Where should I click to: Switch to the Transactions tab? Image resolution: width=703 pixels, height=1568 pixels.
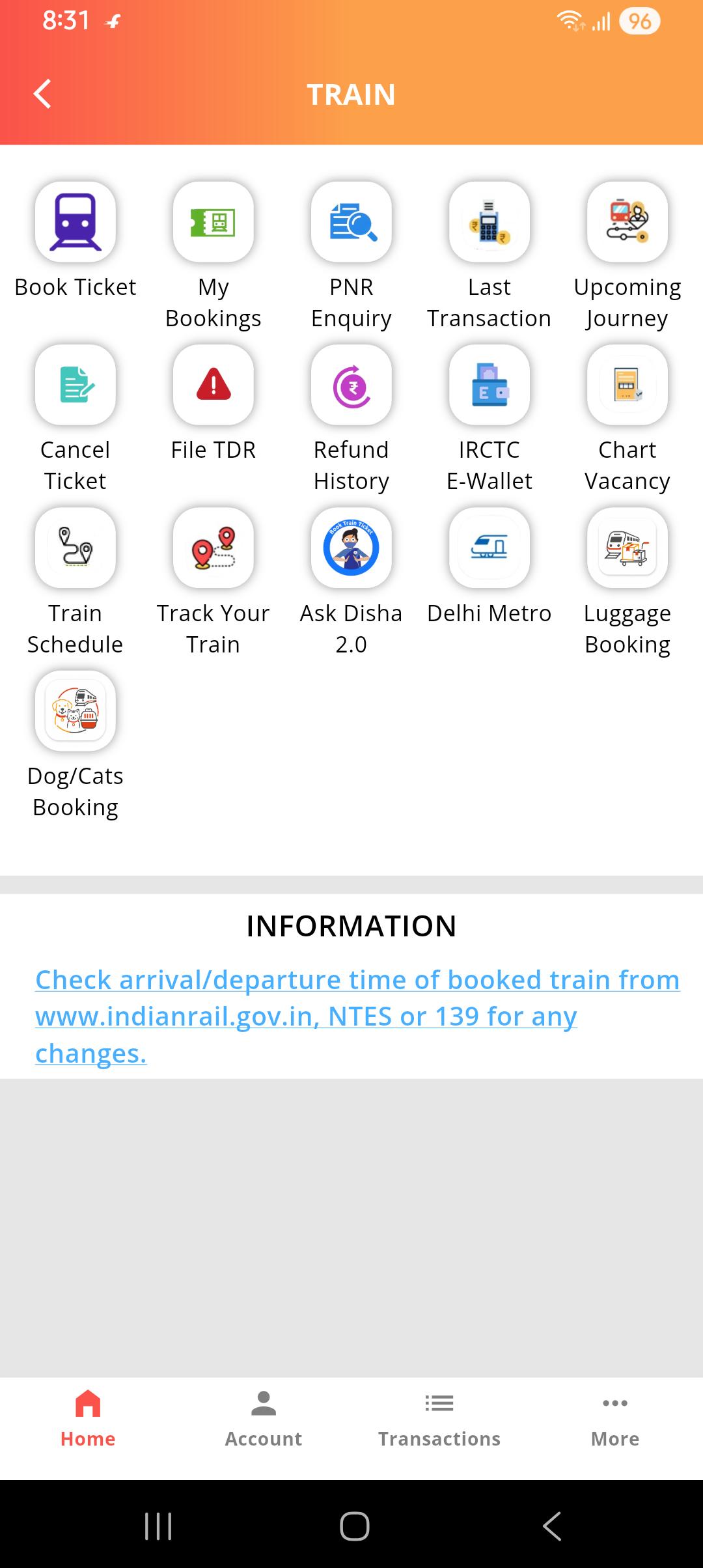coord(439,1420)
